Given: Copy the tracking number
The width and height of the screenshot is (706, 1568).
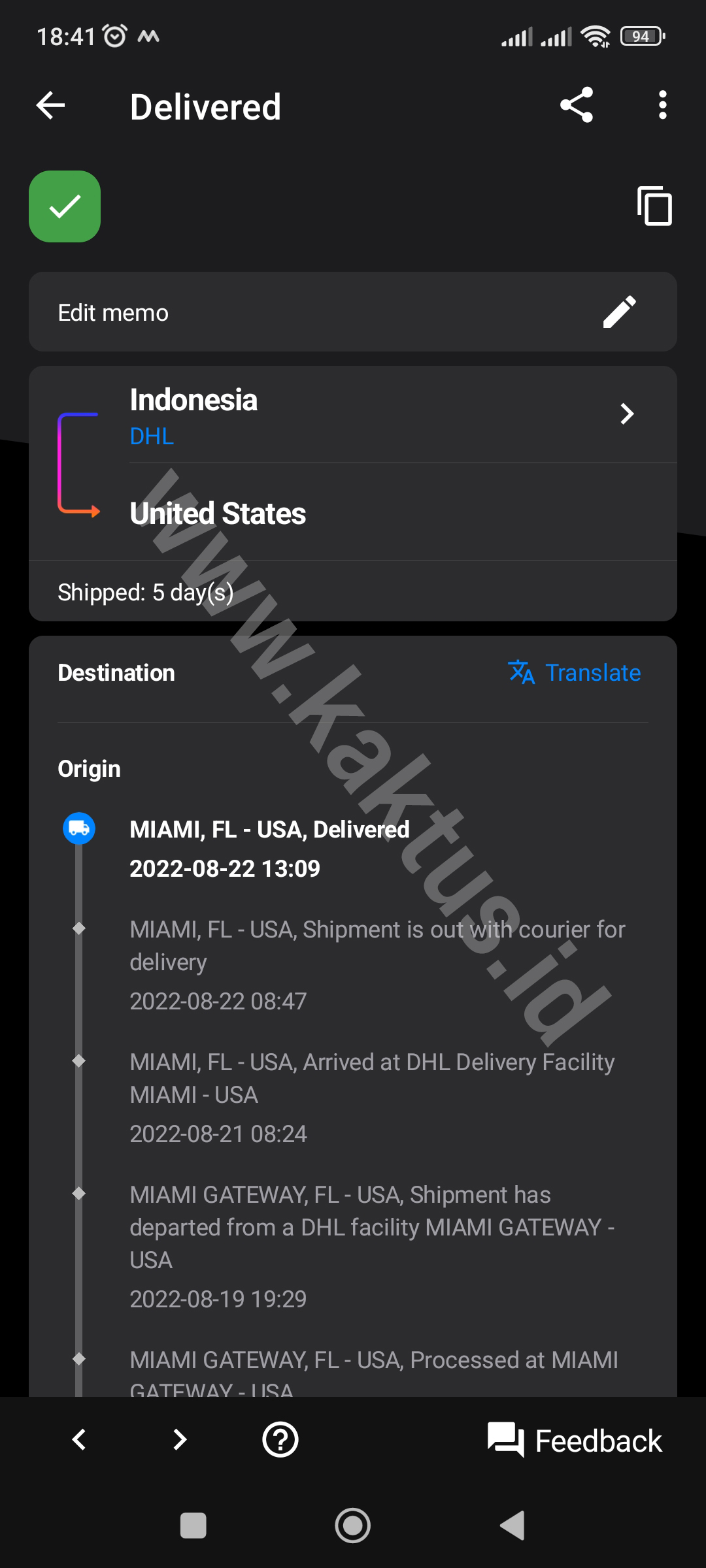Looking at the screenshot, I should (x=654, y=206).
